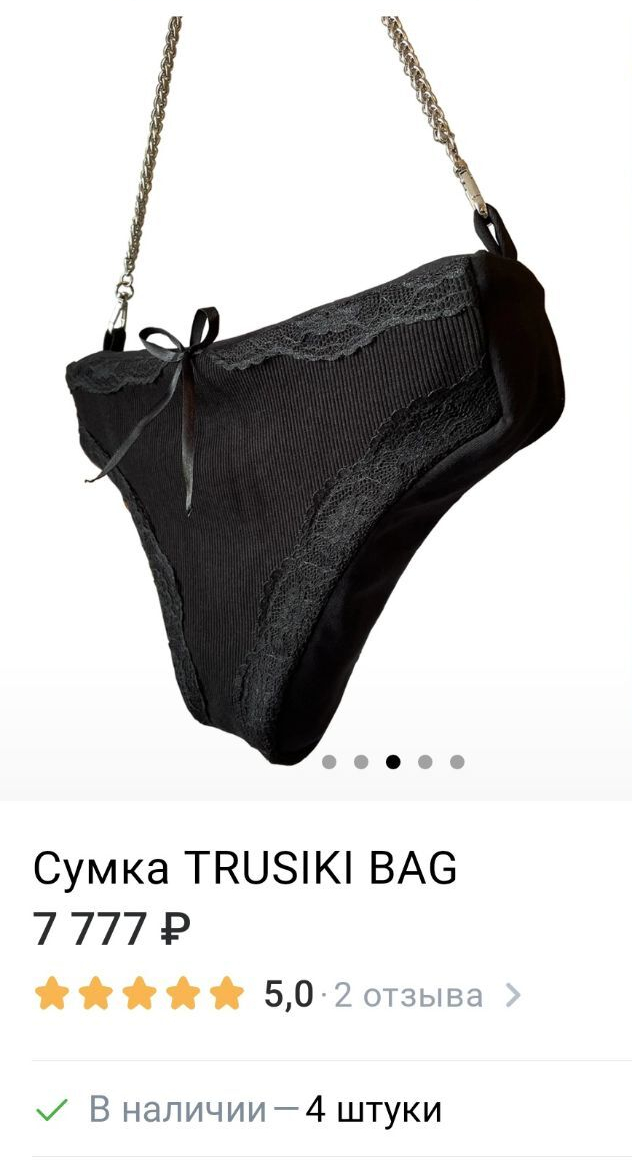Jump to the fourth photo indicator dot
Screen dimensions: 632x1166
pyautogui.click(x=425, y=762)
